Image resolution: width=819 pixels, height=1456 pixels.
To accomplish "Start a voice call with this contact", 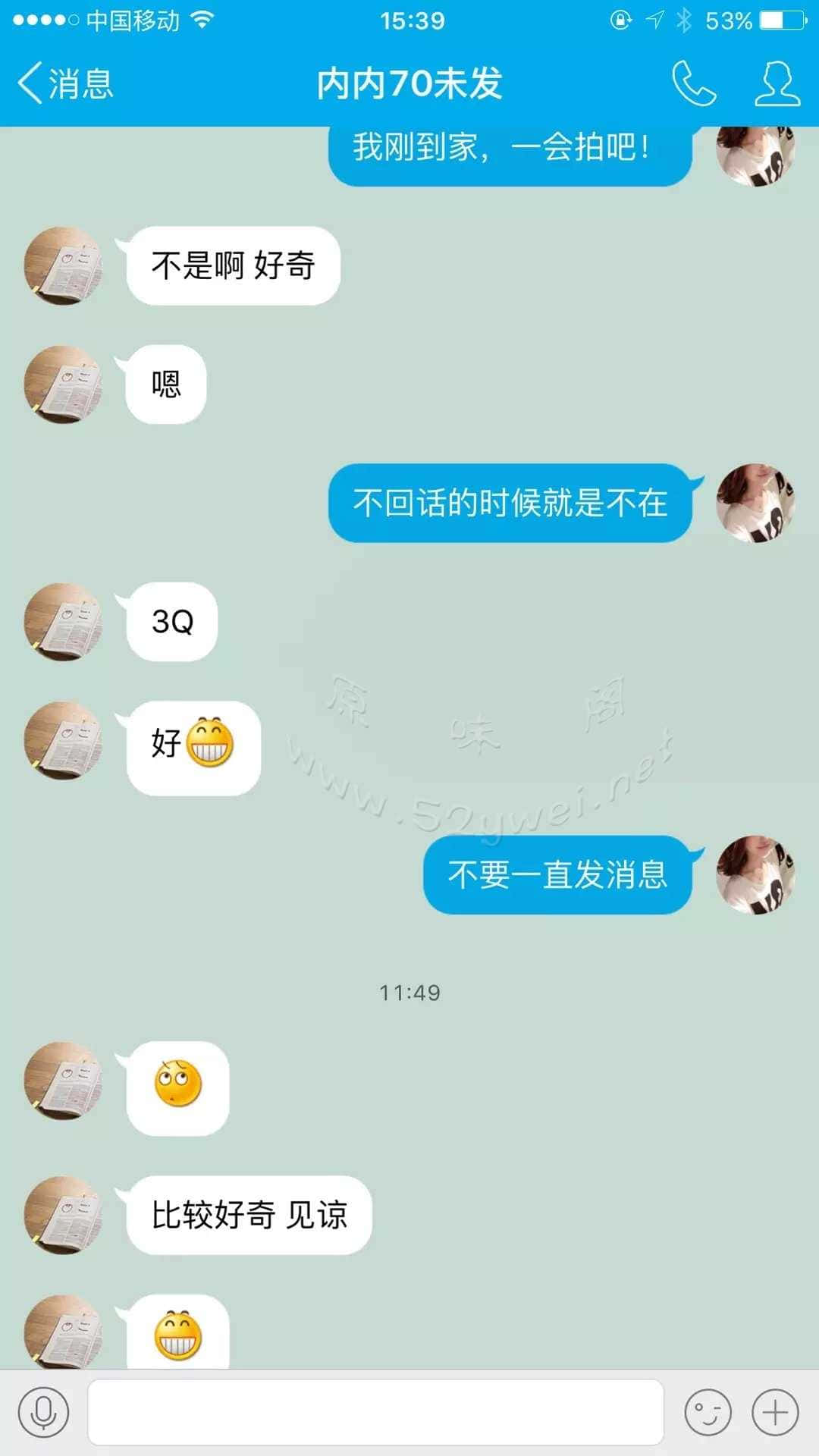I will (693, 83).
